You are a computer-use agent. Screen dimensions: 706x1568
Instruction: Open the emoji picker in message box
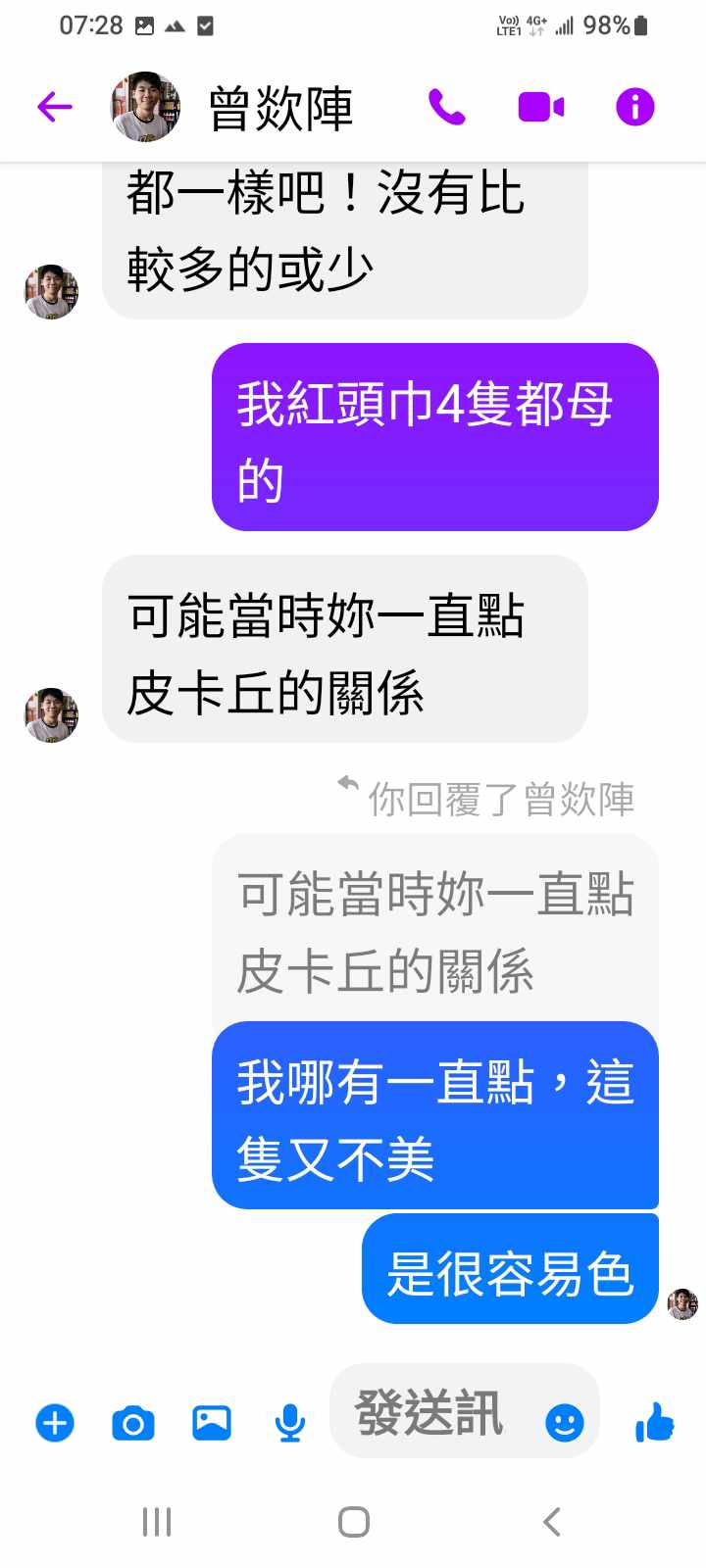coord(564,1422)
